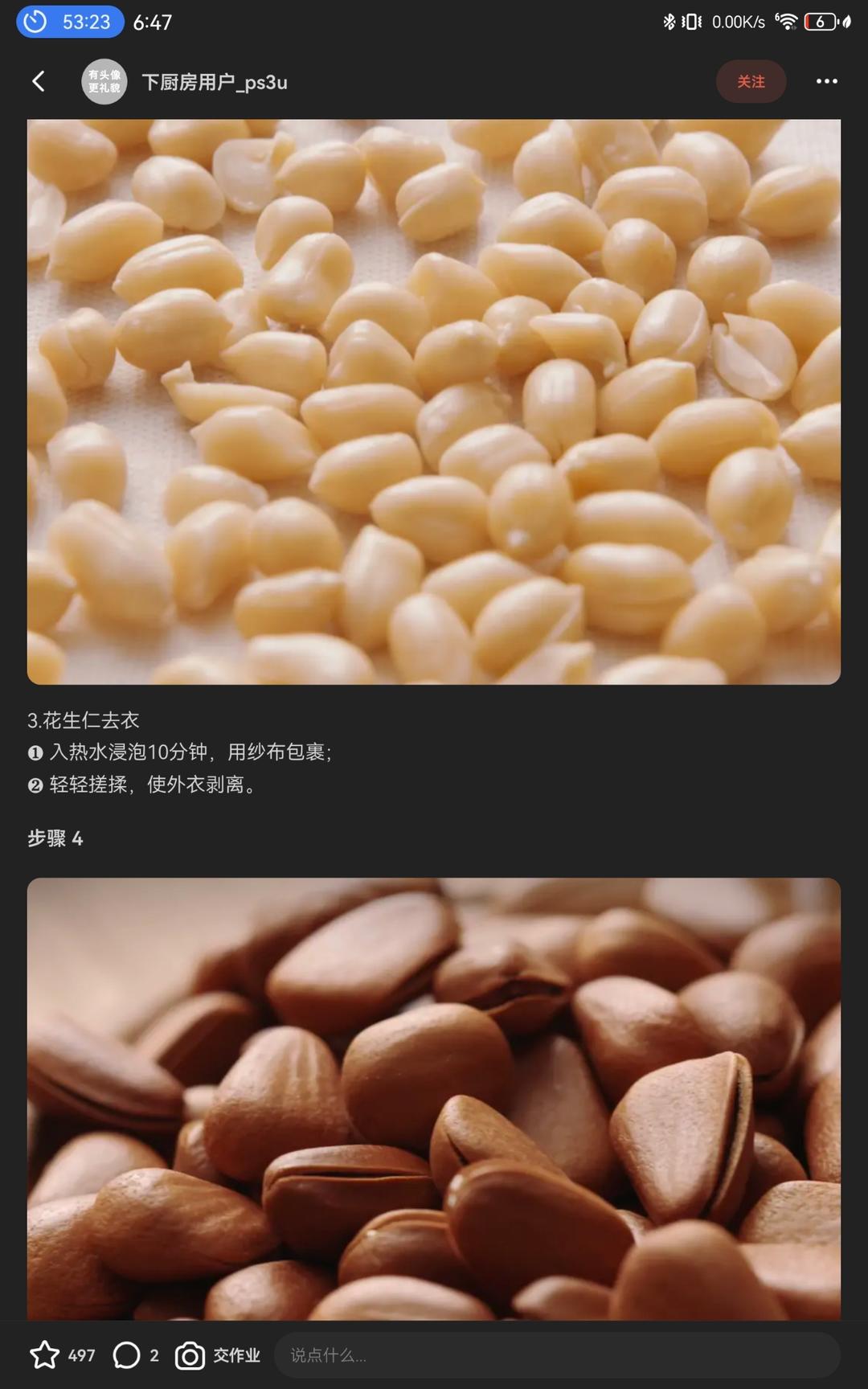Image resolution: width=868 pixels, height=1389 pixels.
Task: Tap the back arrow to exit recipe
Action: (x=38, y=81)
